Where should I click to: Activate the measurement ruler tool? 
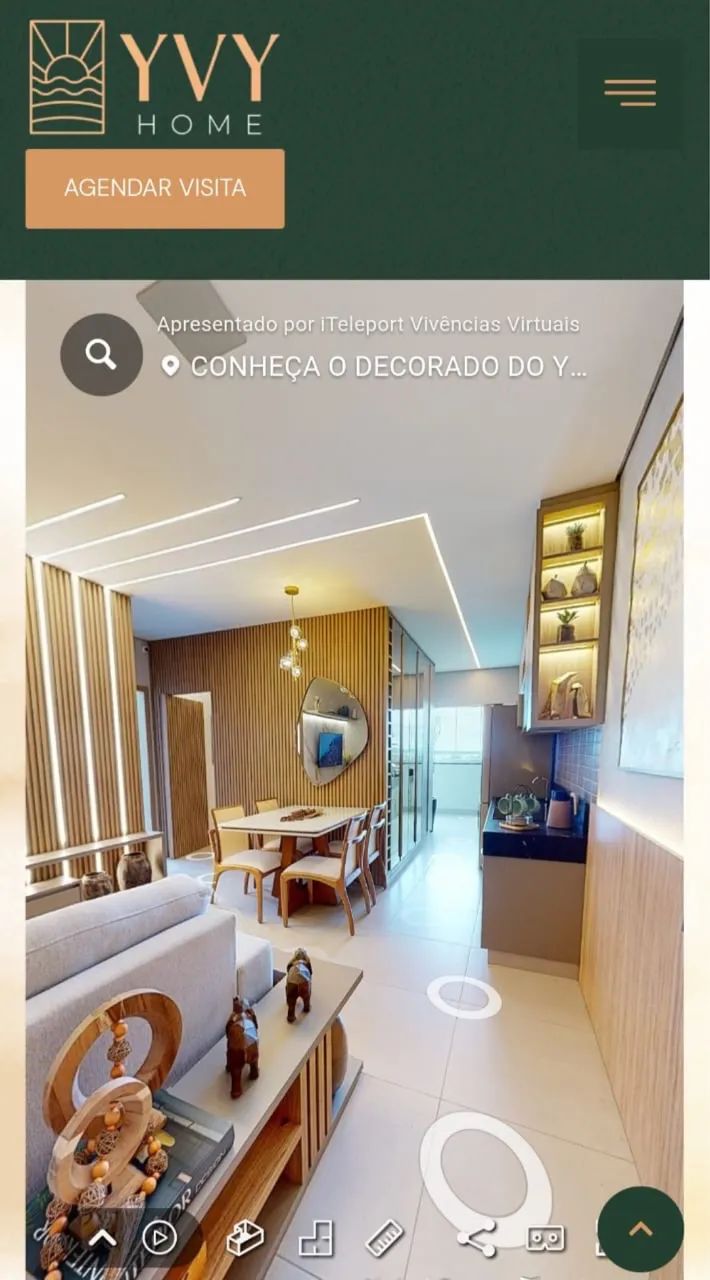[x=385, y=1238]
